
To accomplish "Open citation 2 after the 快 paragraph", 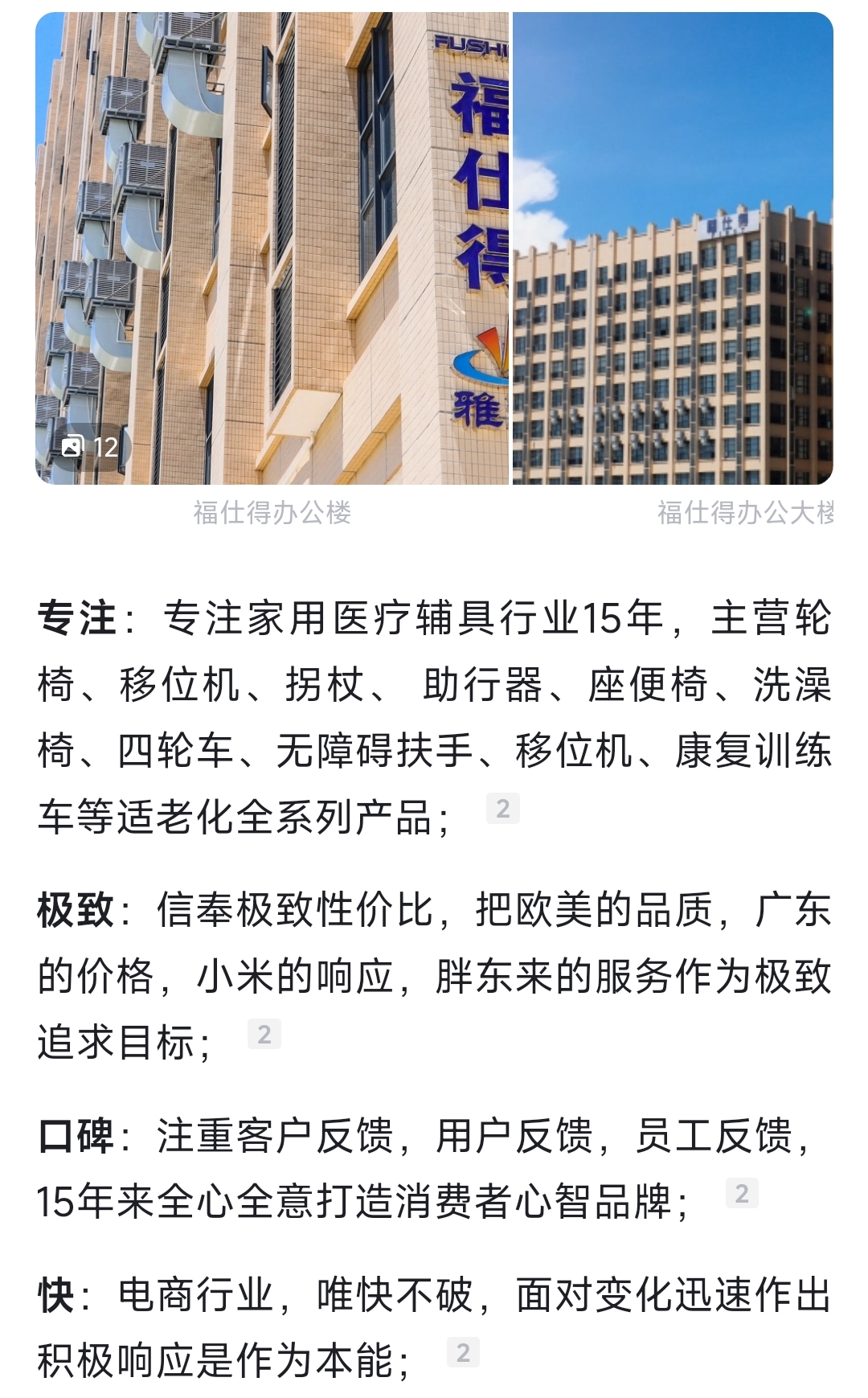I will point(463,1353).
